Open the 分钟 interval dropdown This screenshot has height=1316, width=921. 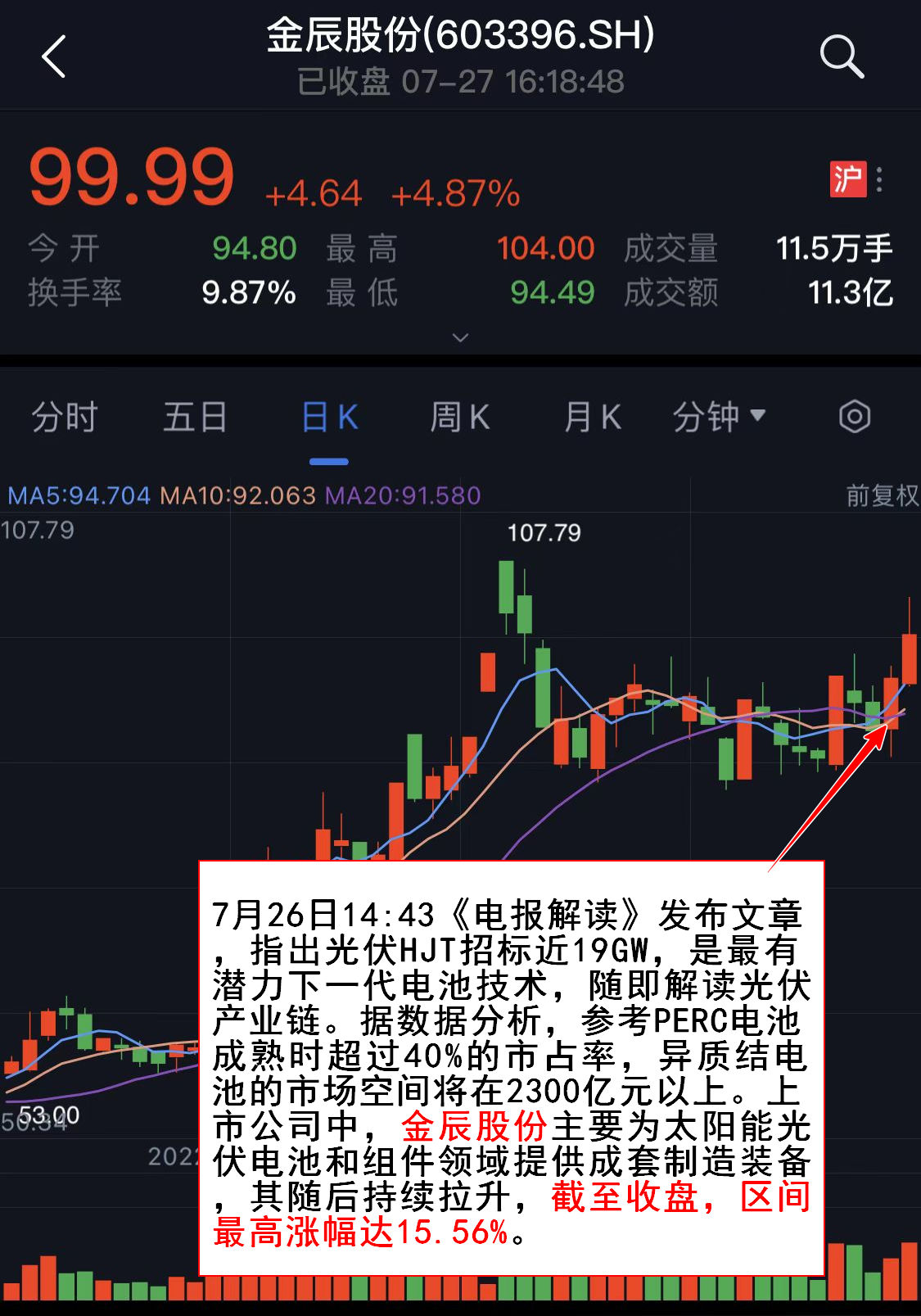point(719,418)
